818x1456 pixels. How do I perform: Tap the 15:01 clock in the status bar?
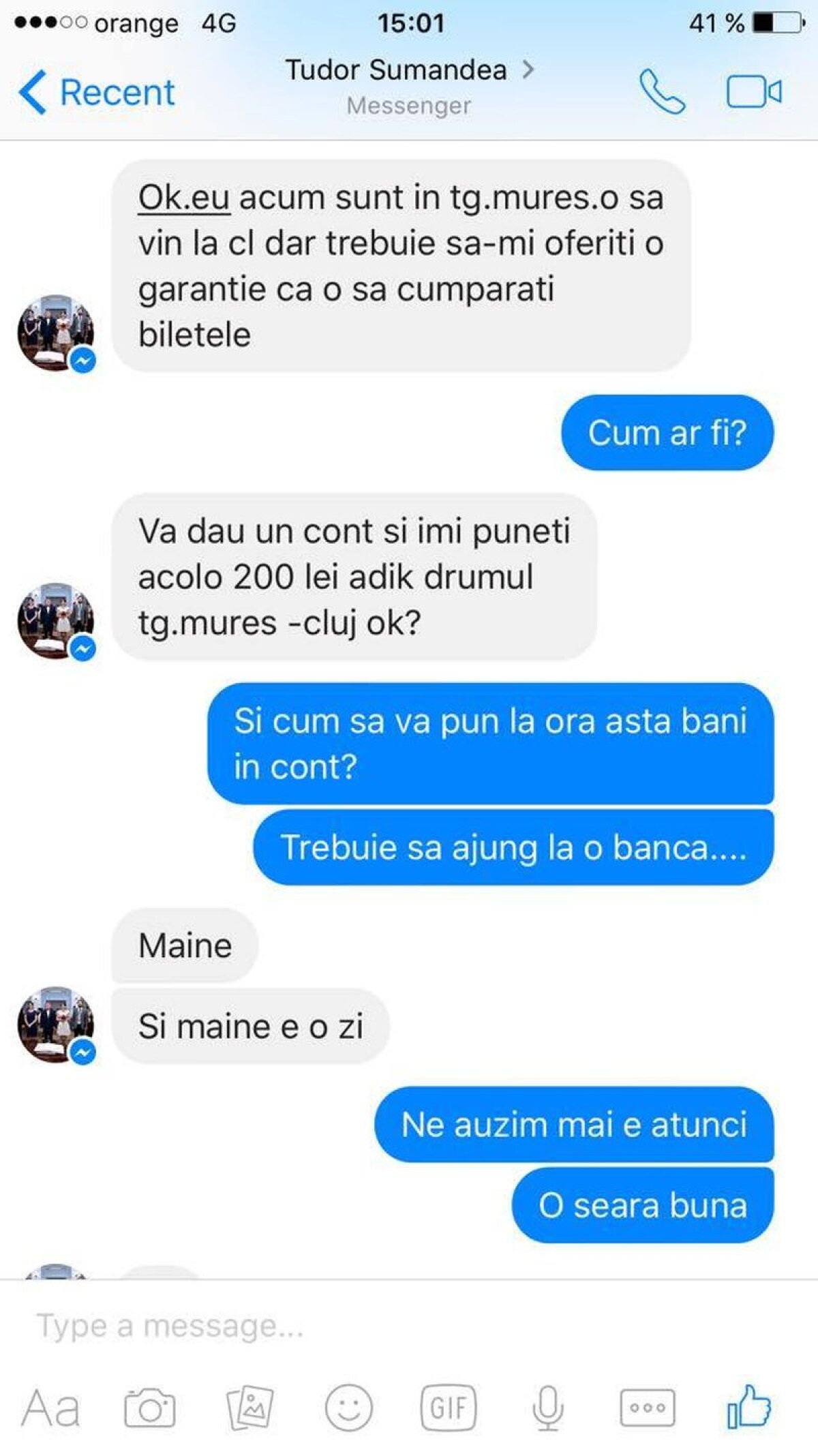408,22
